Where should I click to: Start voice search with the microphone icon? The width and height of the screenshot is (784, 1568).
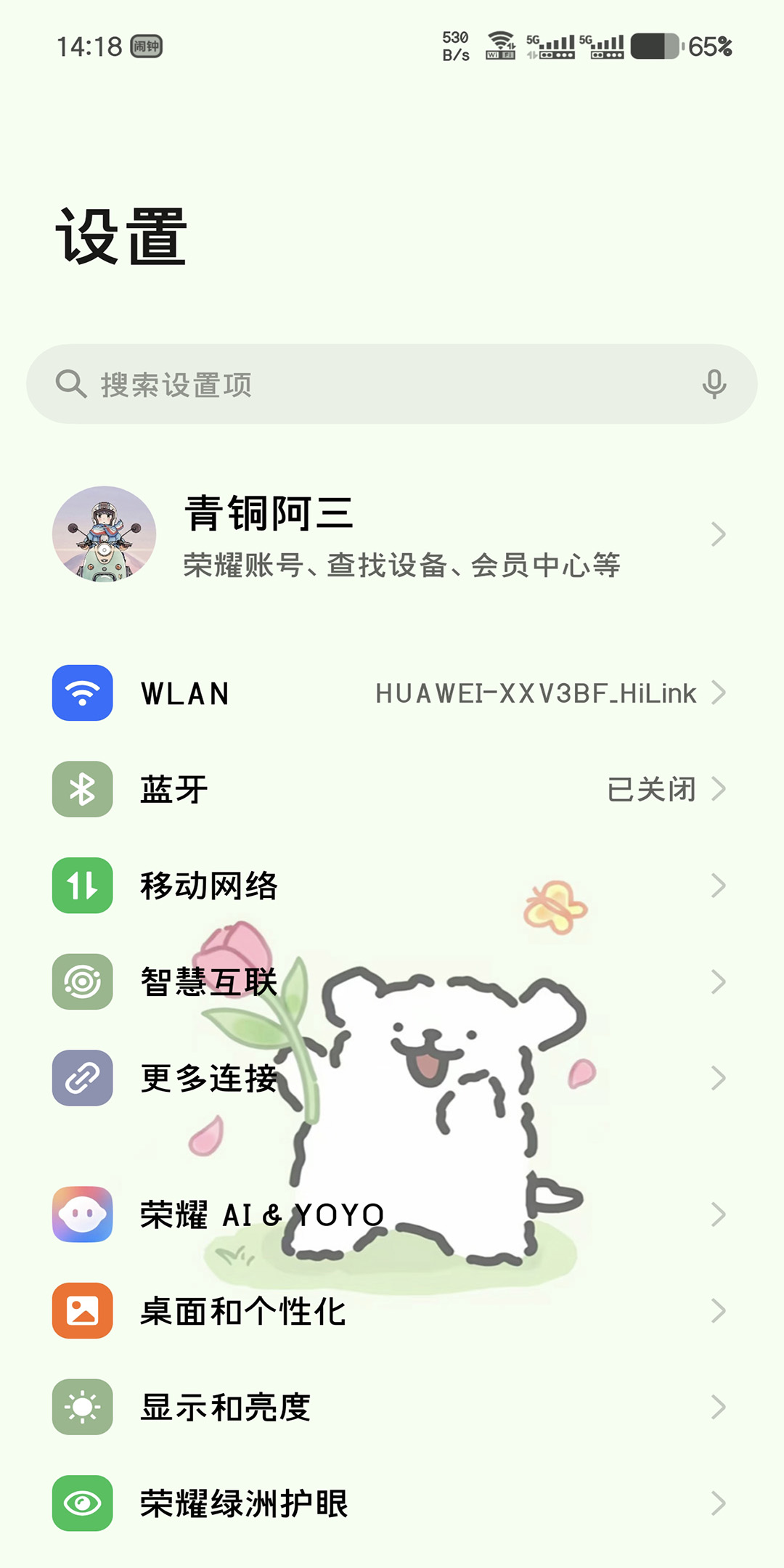pyautogui.click(x=714, y=384)
